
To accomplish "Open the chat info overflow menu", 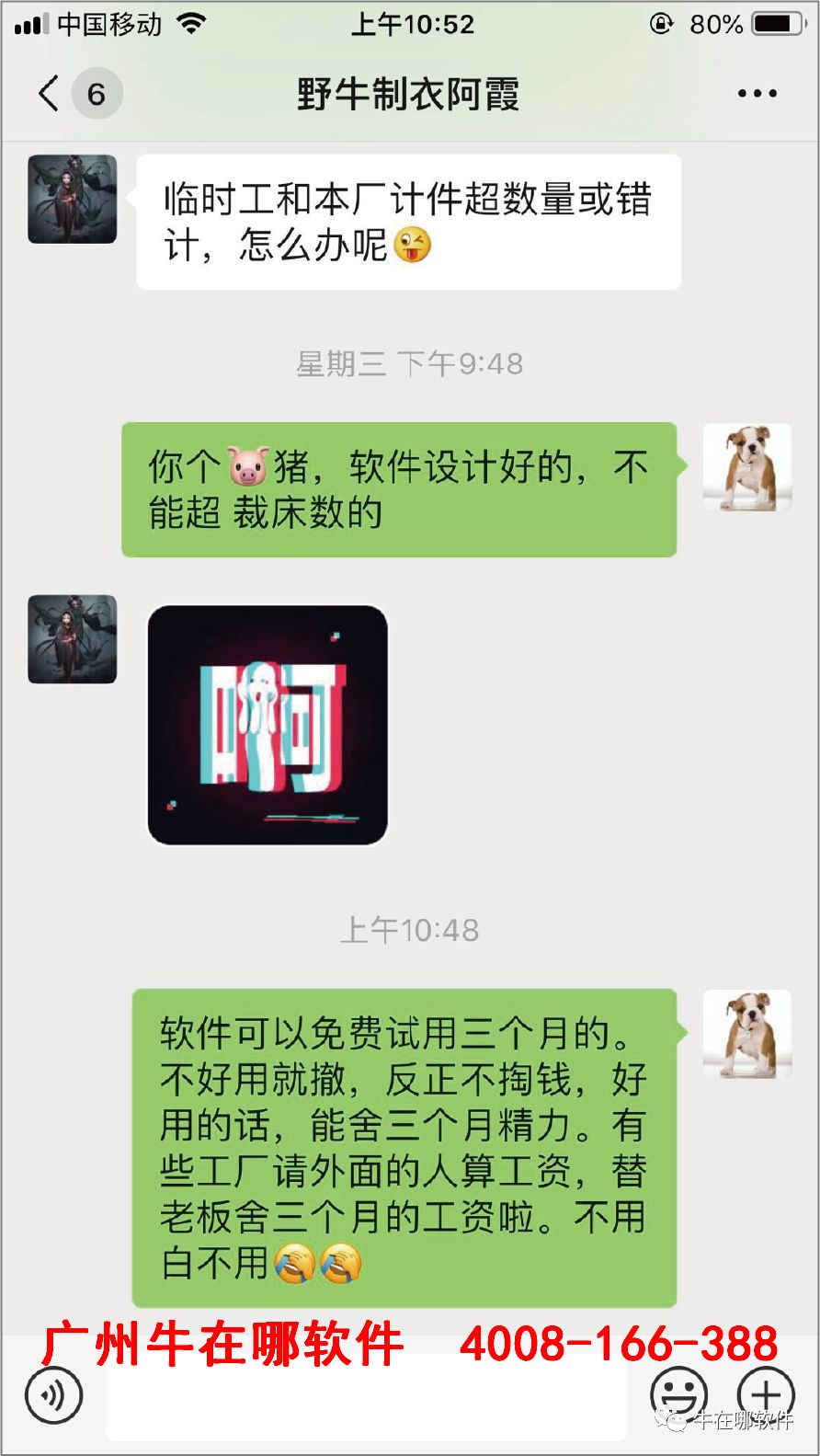I will click(x=757, y=94).
